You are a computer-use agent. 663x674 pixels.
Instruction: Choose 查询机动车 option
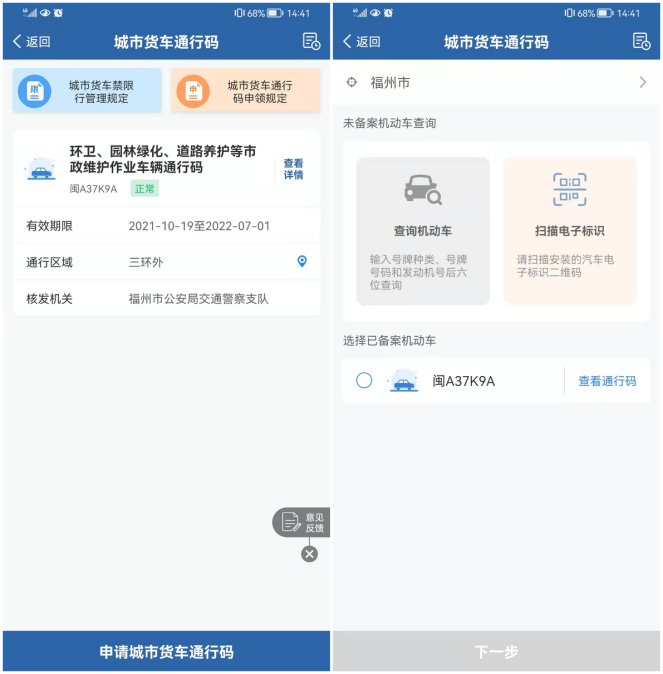coord(423,231)
